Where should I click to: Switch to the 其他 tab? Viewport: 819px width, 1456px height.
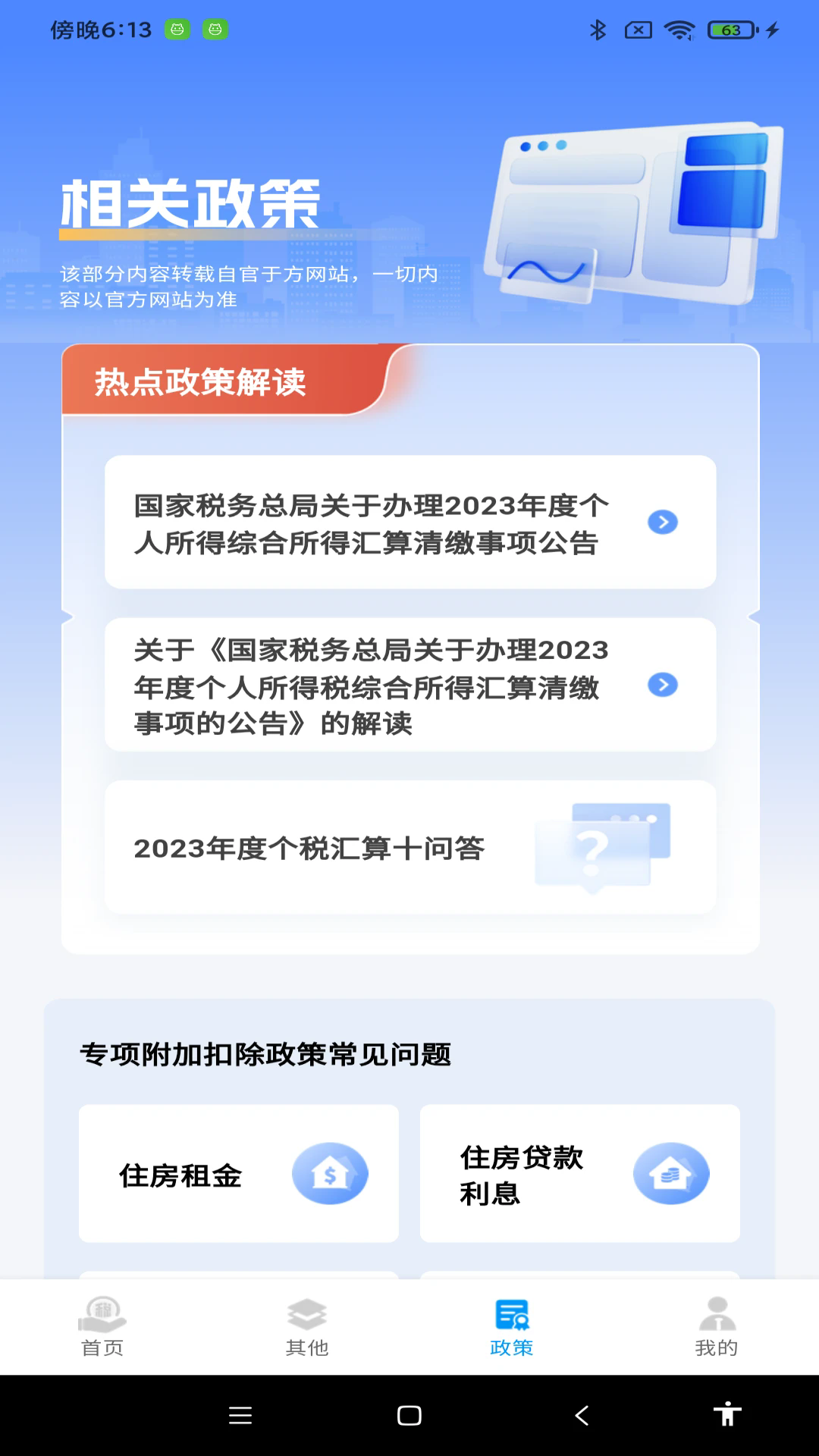click(x=307, y=1327)
